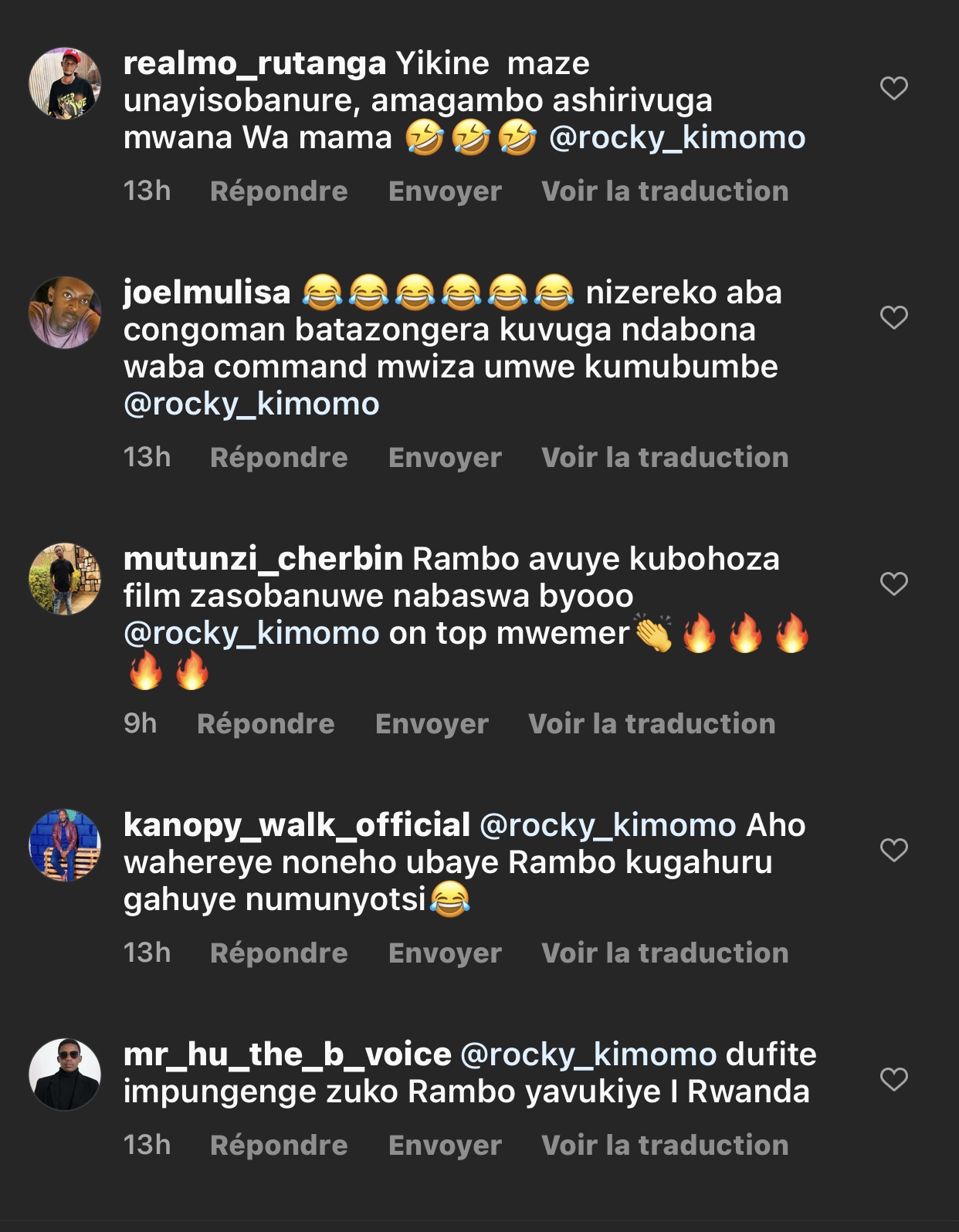Send mr_hu_the_b_voice's comment via Envoyer
The width and height of the screenshot is (959, 1232).
click(445, 1146)
